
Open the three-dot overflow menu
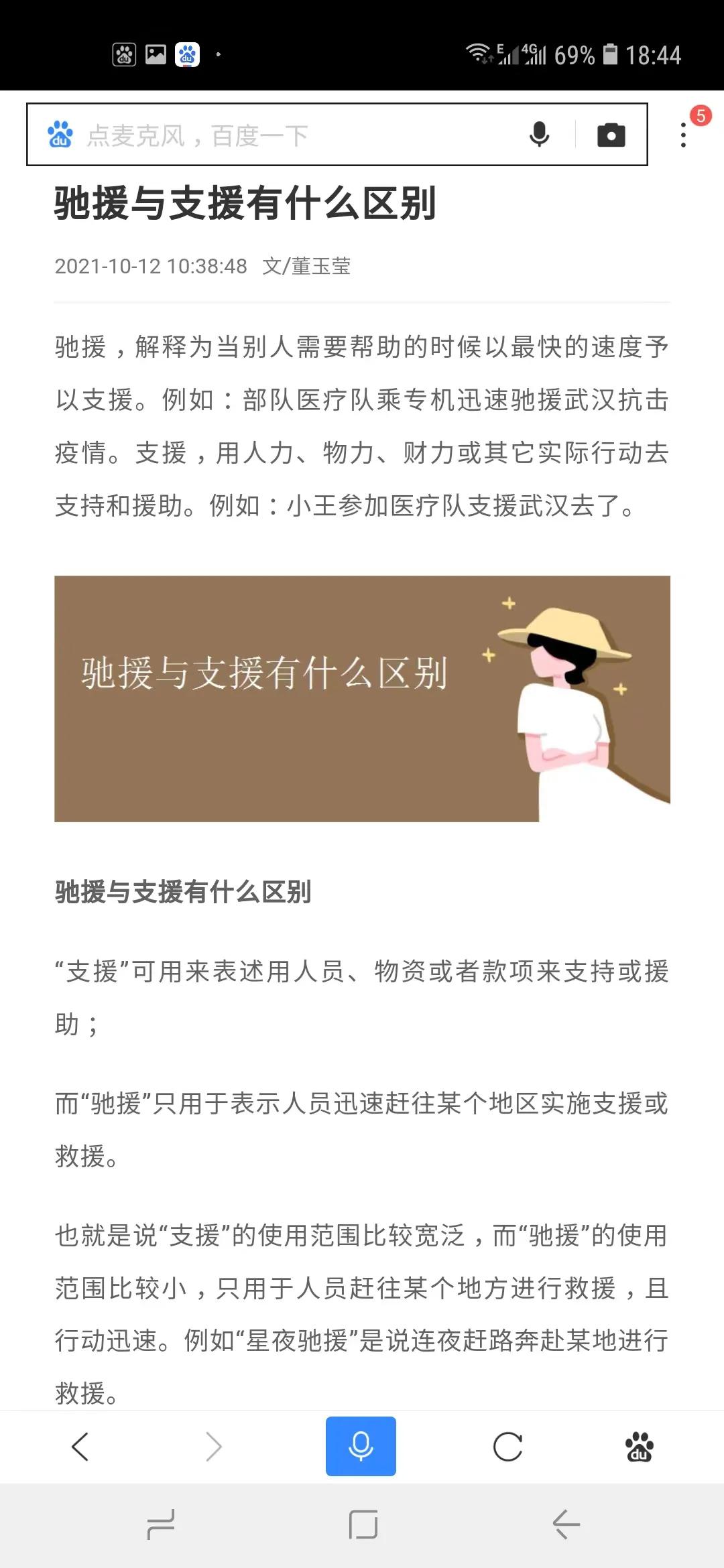click(683, 135)
